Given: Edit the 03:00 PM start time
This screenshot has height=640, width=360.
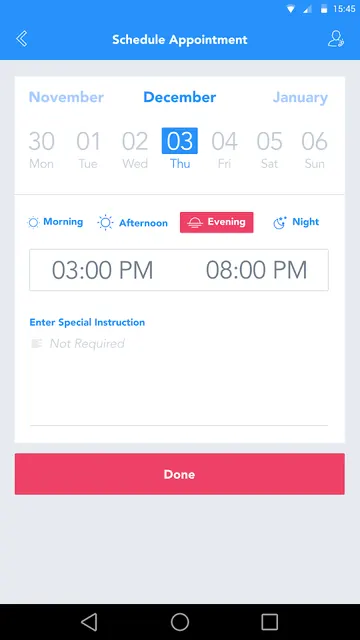Looking at the screenshot, I should click(x=102, y=270).
